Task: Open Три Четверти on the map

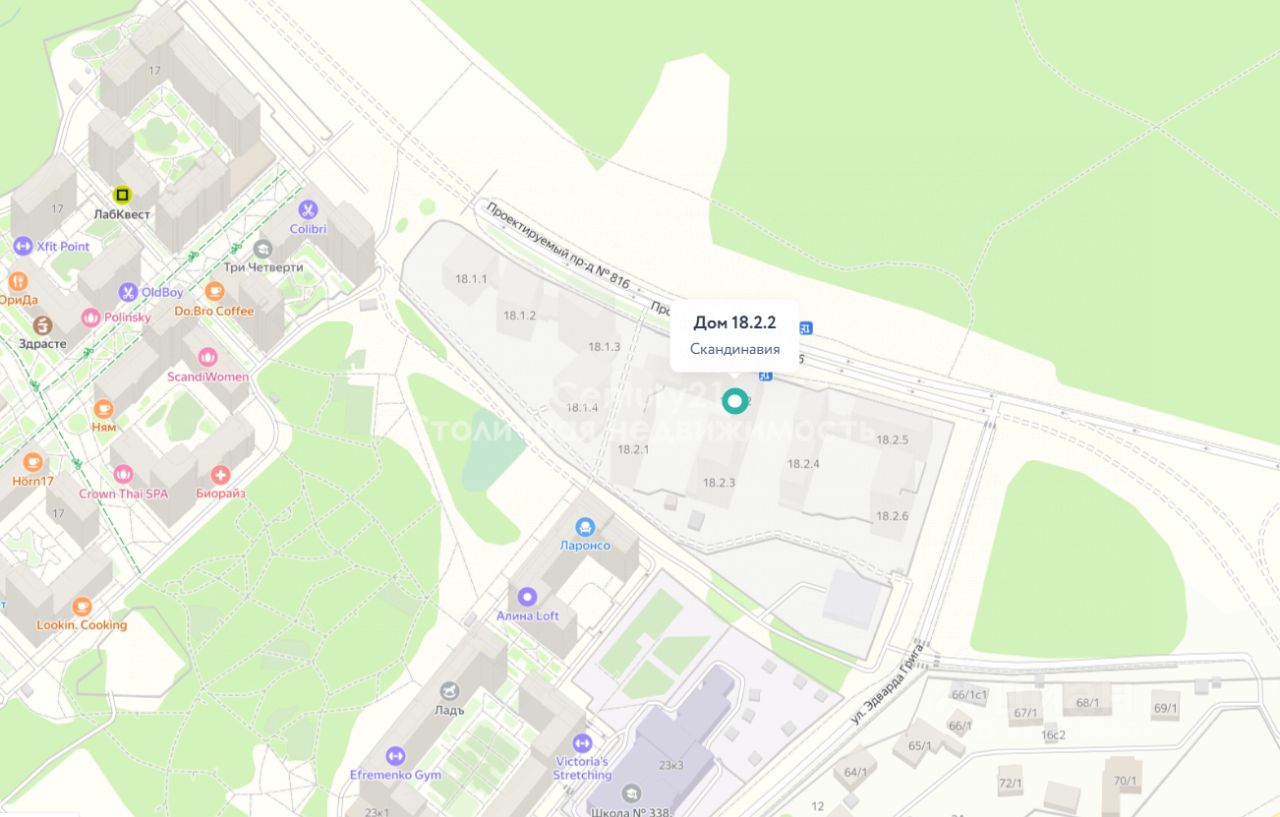Action: coord(262,248)
